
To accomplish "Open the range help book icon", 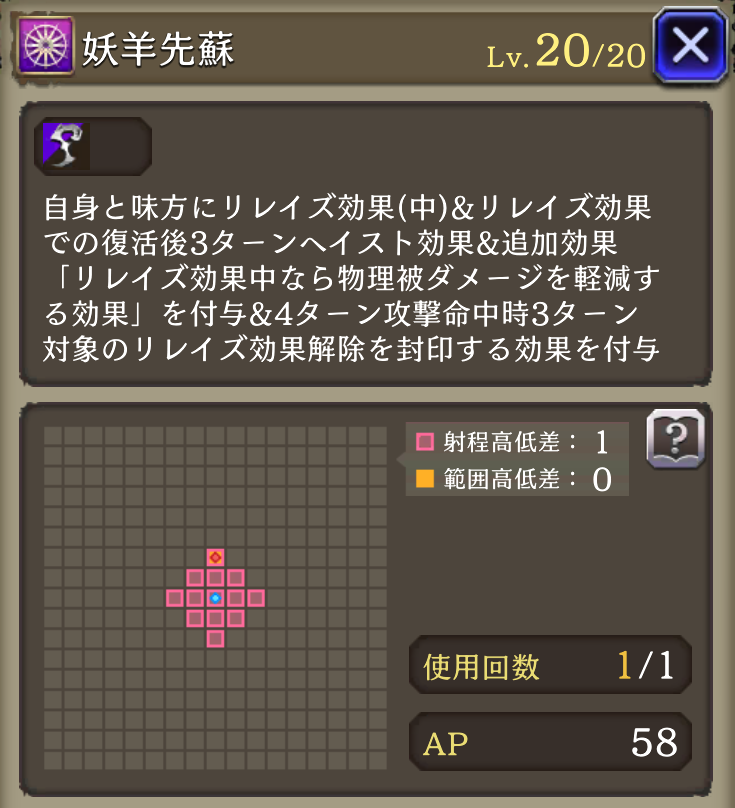I will click(x=676, y=440).
